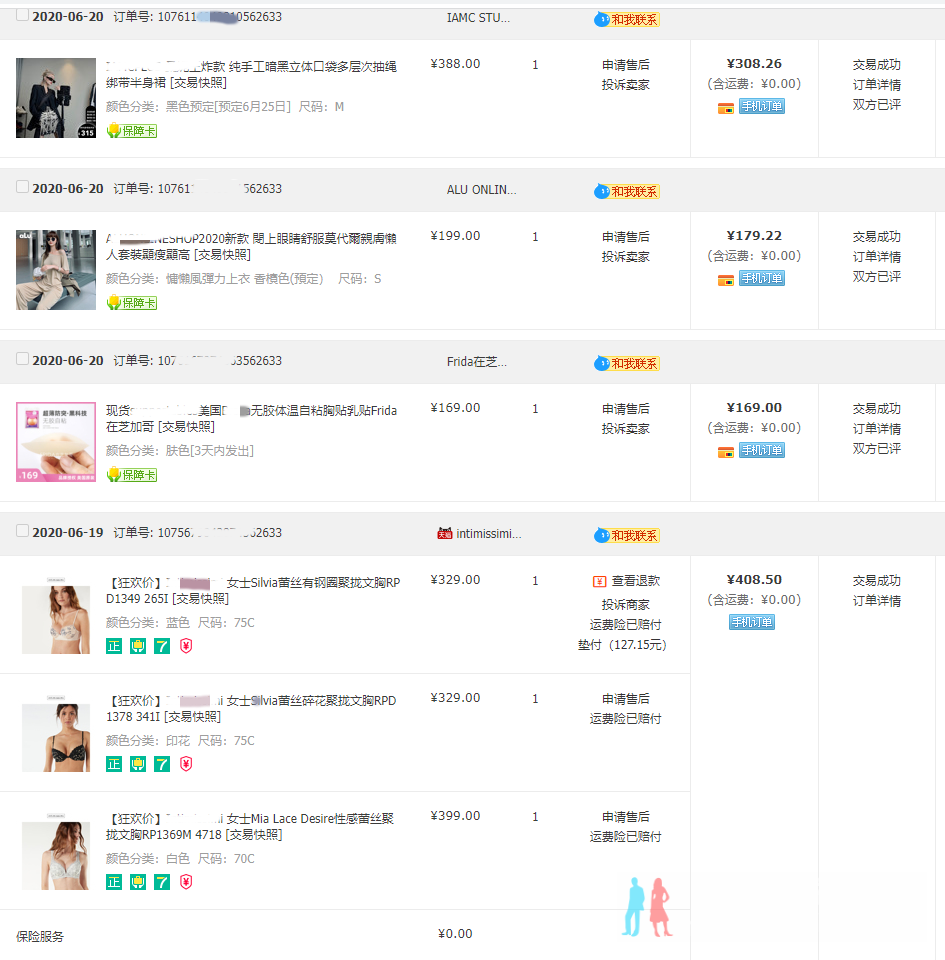Tap 投诉商家 for the intimissimi order
The width and height of the screenshot is (945, 960).
coord(625,605)
